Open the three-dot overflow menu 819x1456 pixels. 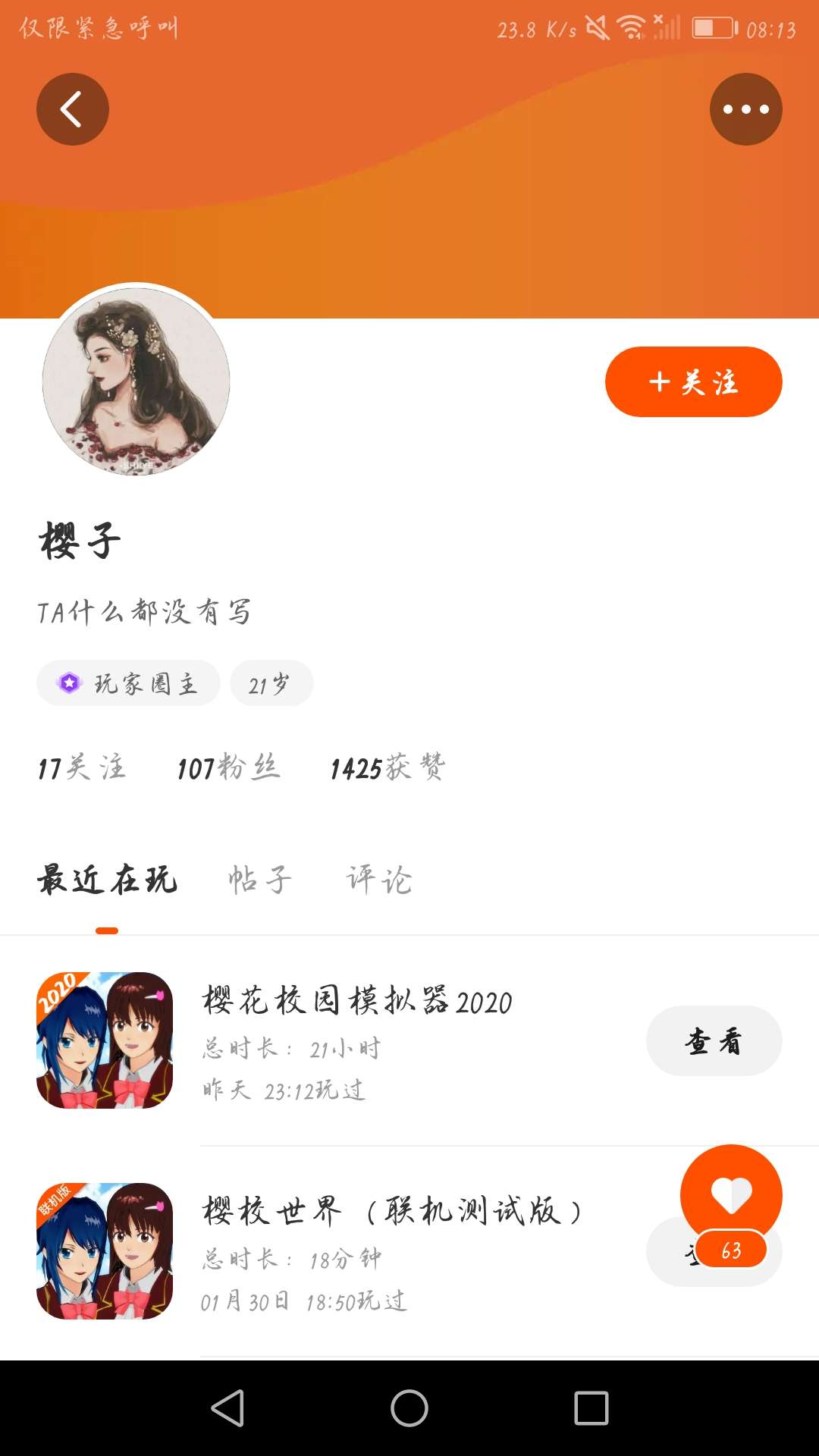coord(745,109)
